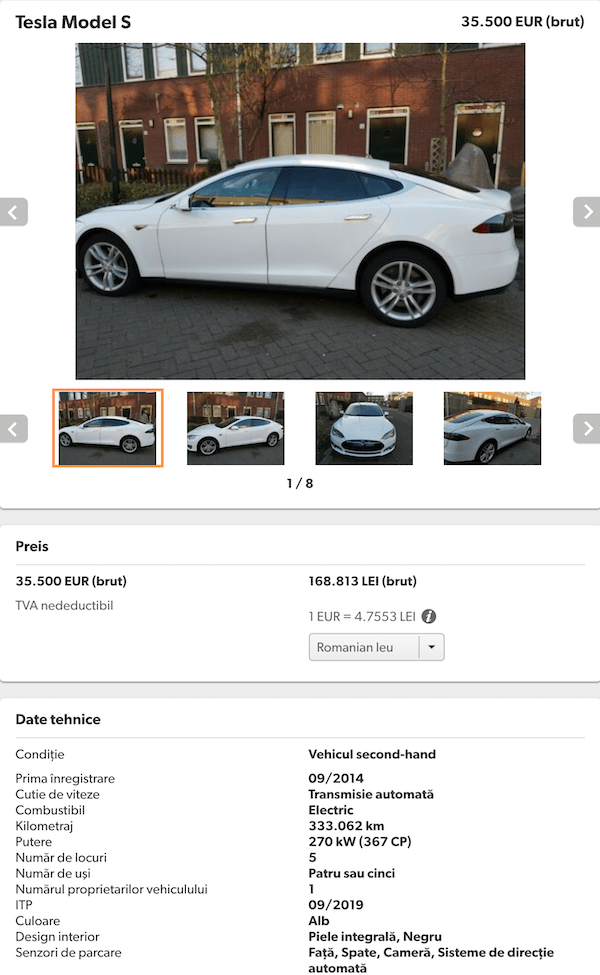Open the large Tesla Model S photo
This screenshot has width=600, height=975.
(300, 211)
